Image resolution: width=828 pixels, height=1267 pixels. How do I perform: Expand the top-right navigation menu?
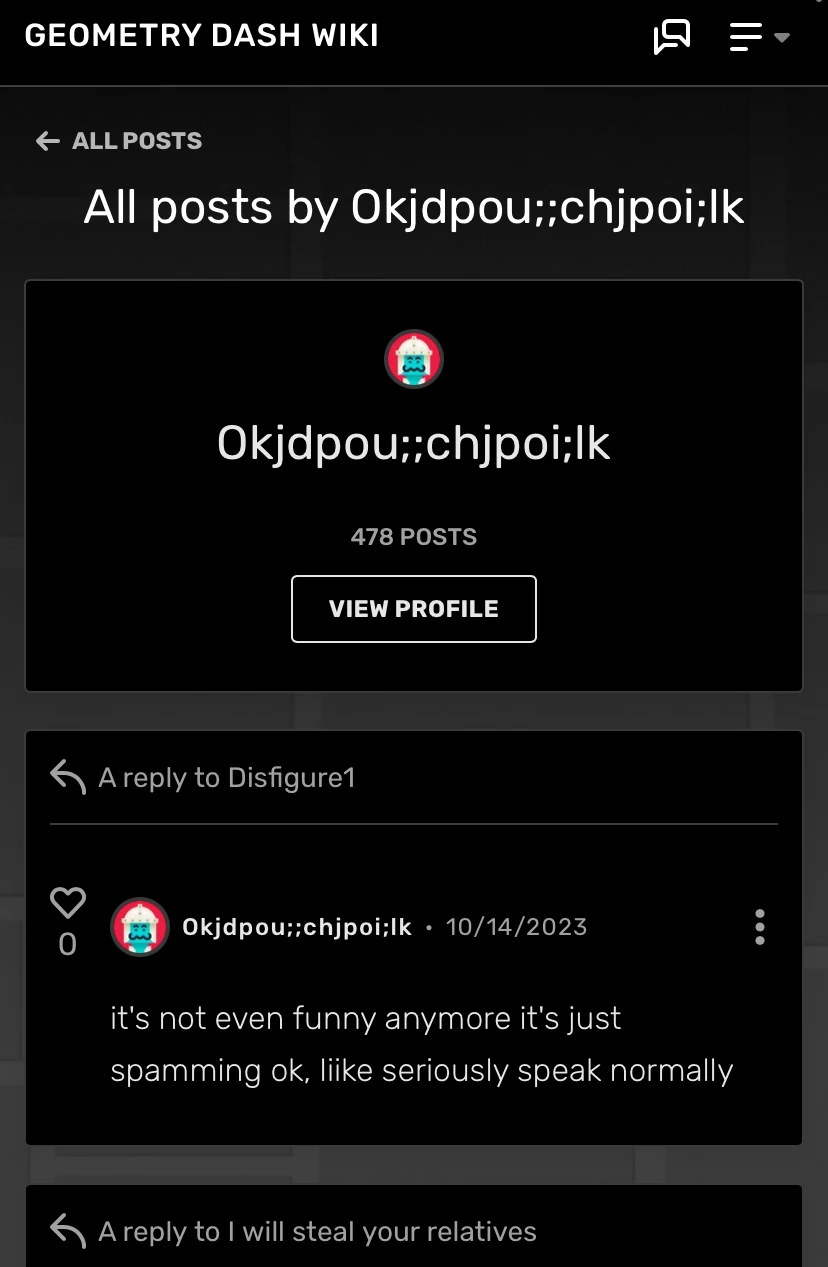coord(759,38)
